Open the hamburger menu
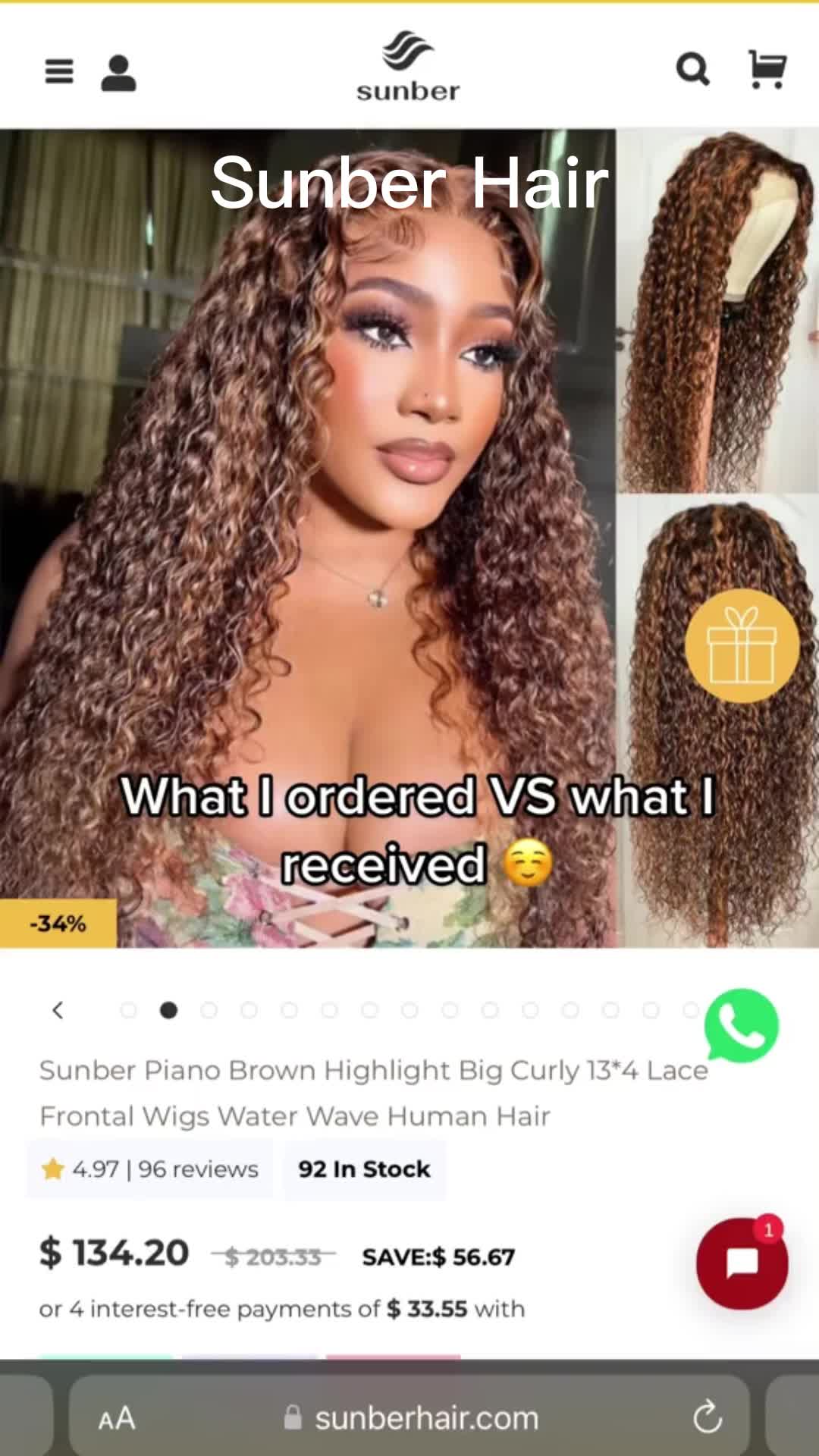The image size is (819, 1456). 59,72
